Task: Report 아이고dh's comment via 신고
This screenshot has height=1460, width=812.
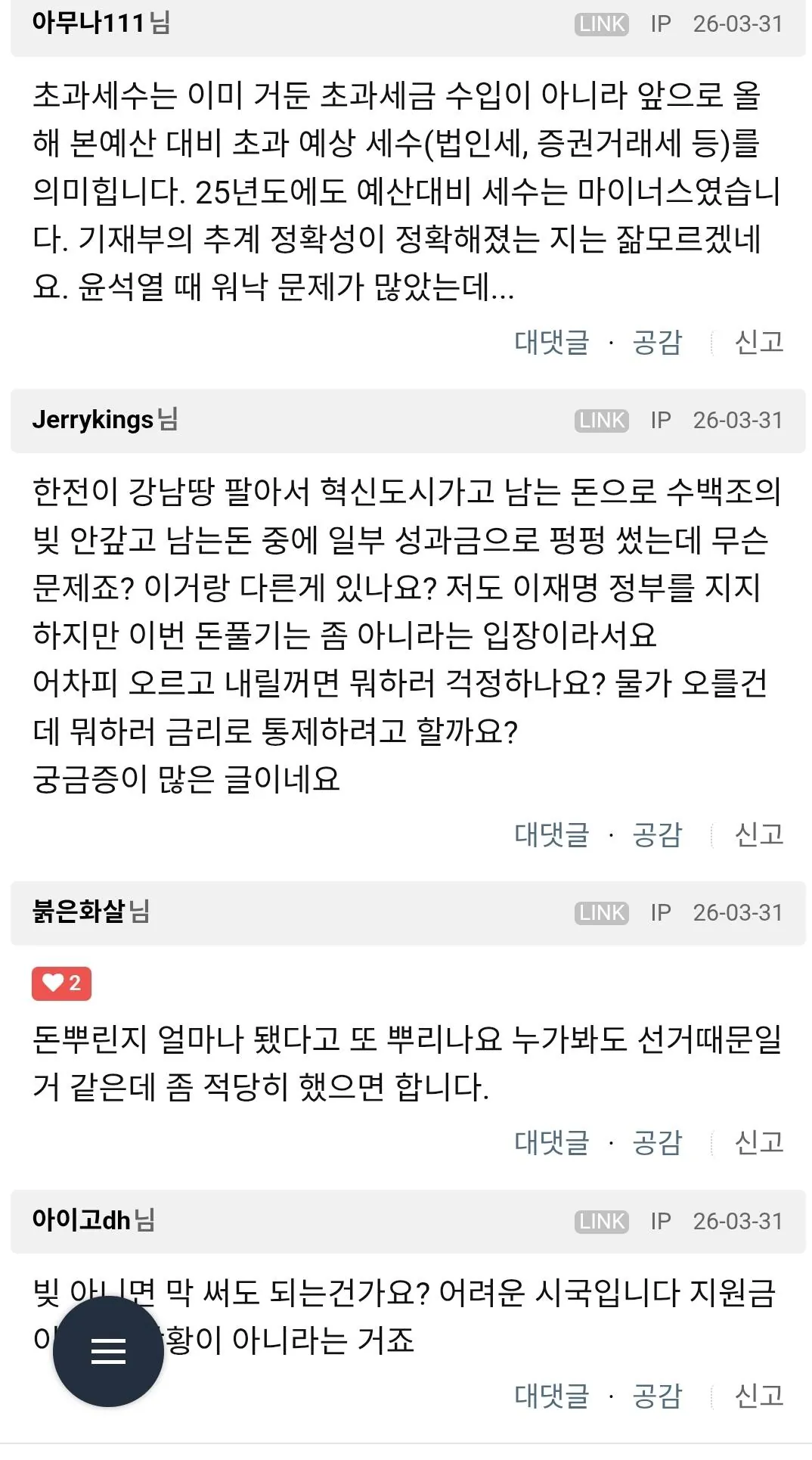Action: (758, 1396)
